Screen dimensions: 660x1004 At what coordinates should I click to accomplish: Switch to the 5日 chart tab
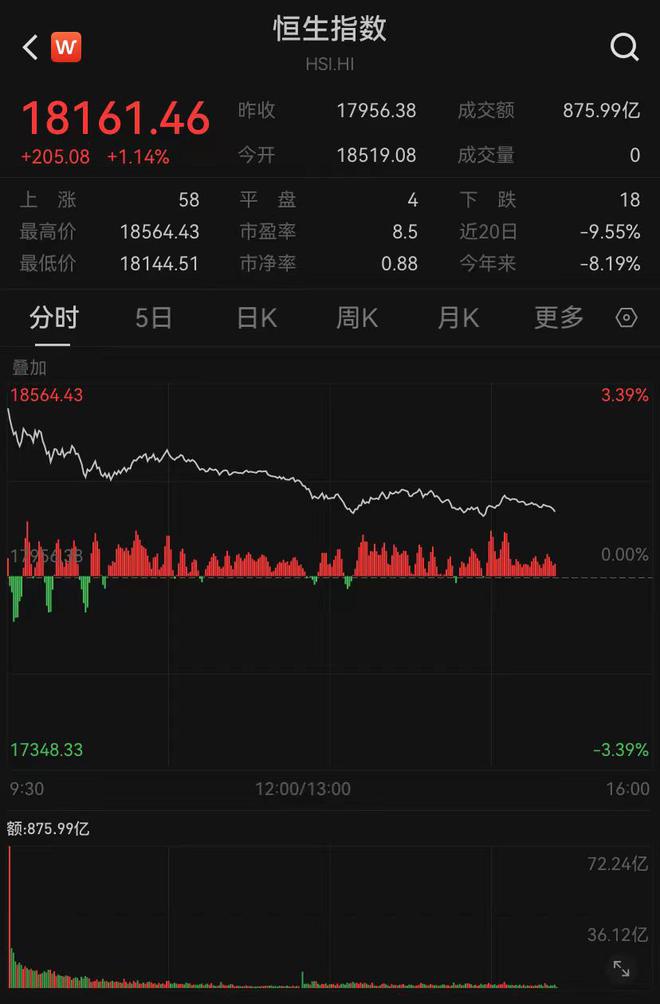pyautogui.click(x=154, y=318)
